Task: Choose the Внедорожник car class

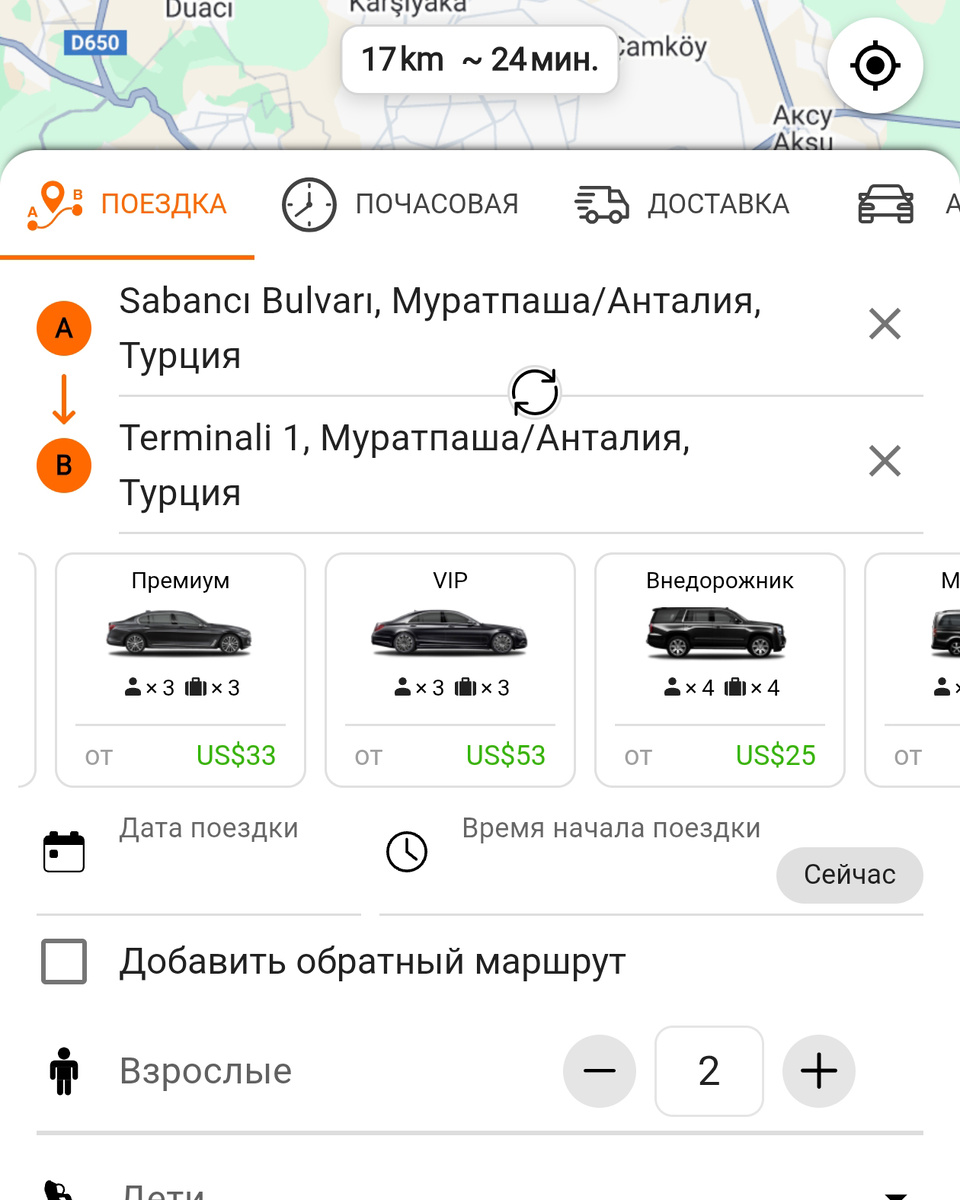Action: point(720,669)
